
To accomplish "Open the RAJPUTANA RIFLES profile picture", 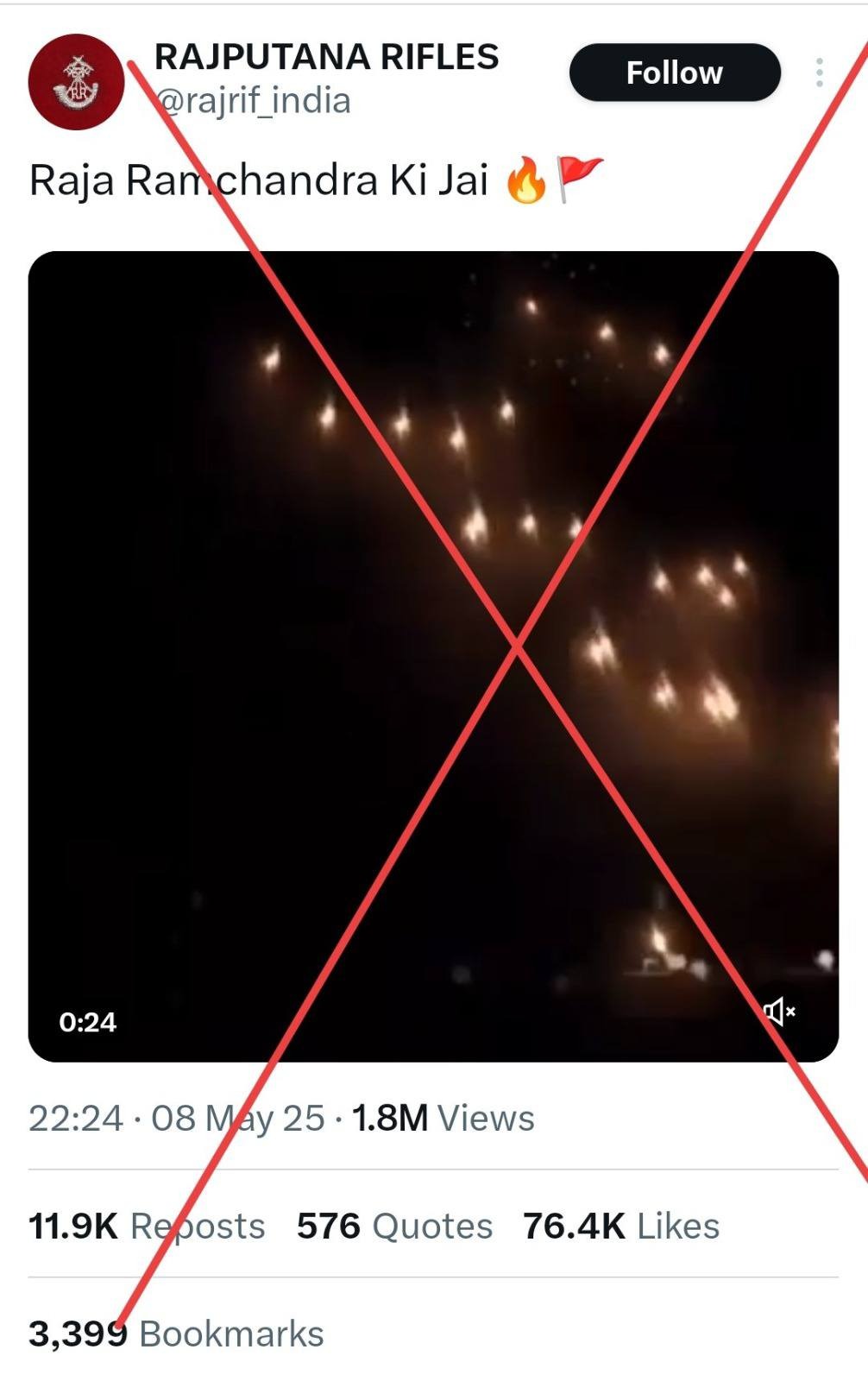I will [76, 82].
